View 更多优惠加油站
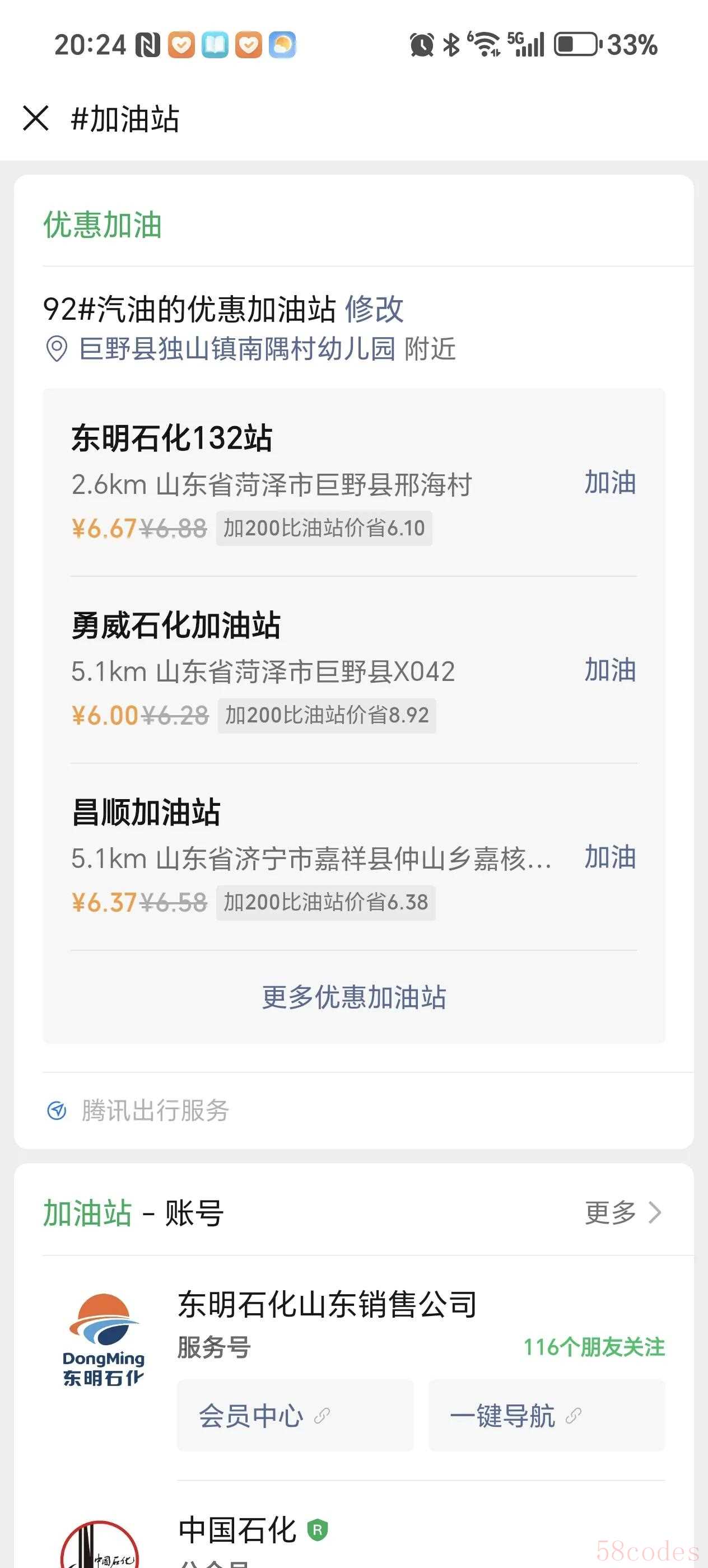708x1568 pixels. pyautogui.click(x=353, y=998)
